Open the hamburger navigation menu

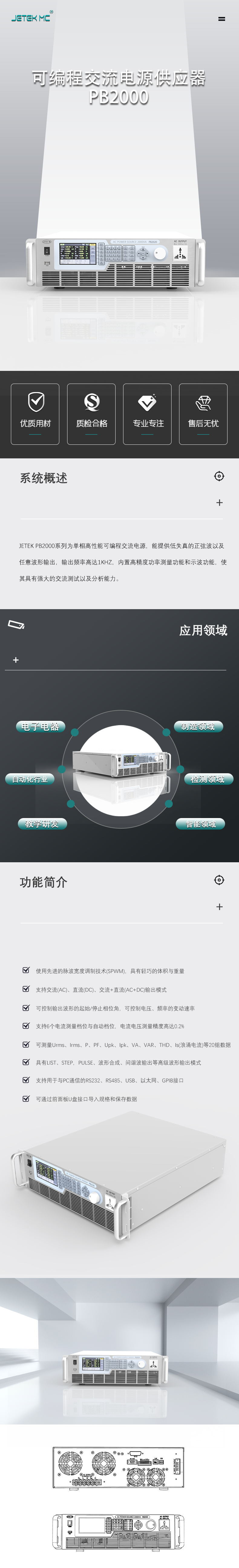click(221, 19)
